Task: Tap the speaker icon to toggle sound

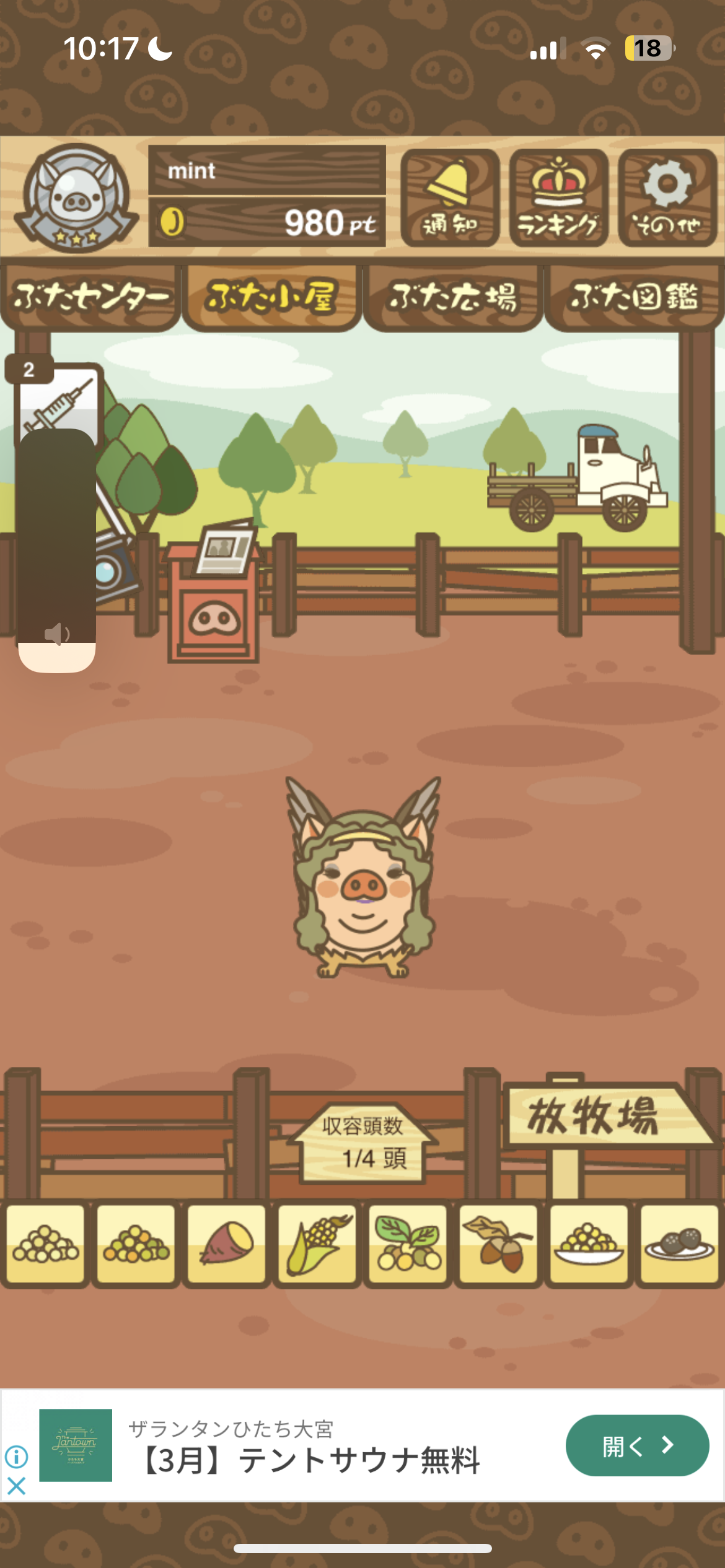Action: pos(57,634)
